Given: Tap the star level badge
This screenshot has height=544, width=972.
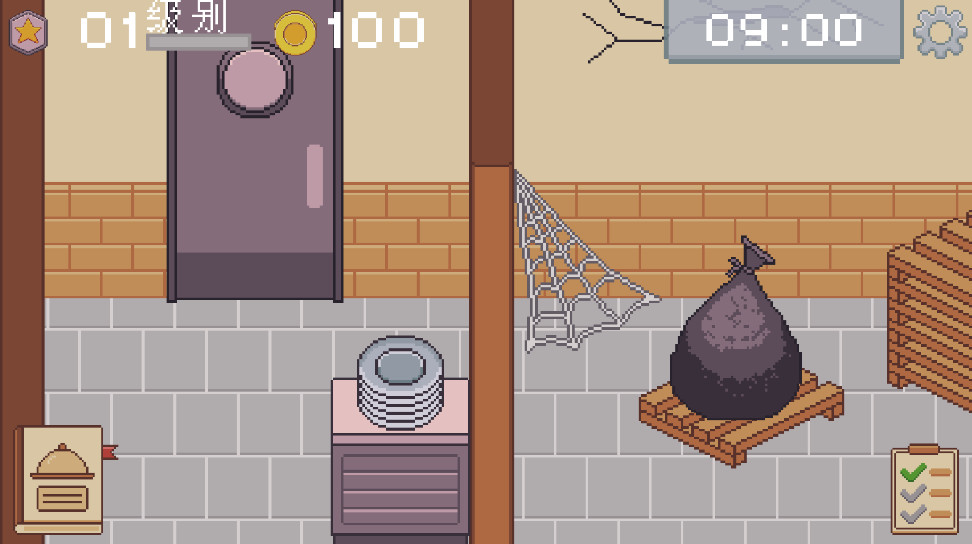Looking at the screenshot, I should pos(28,32).
